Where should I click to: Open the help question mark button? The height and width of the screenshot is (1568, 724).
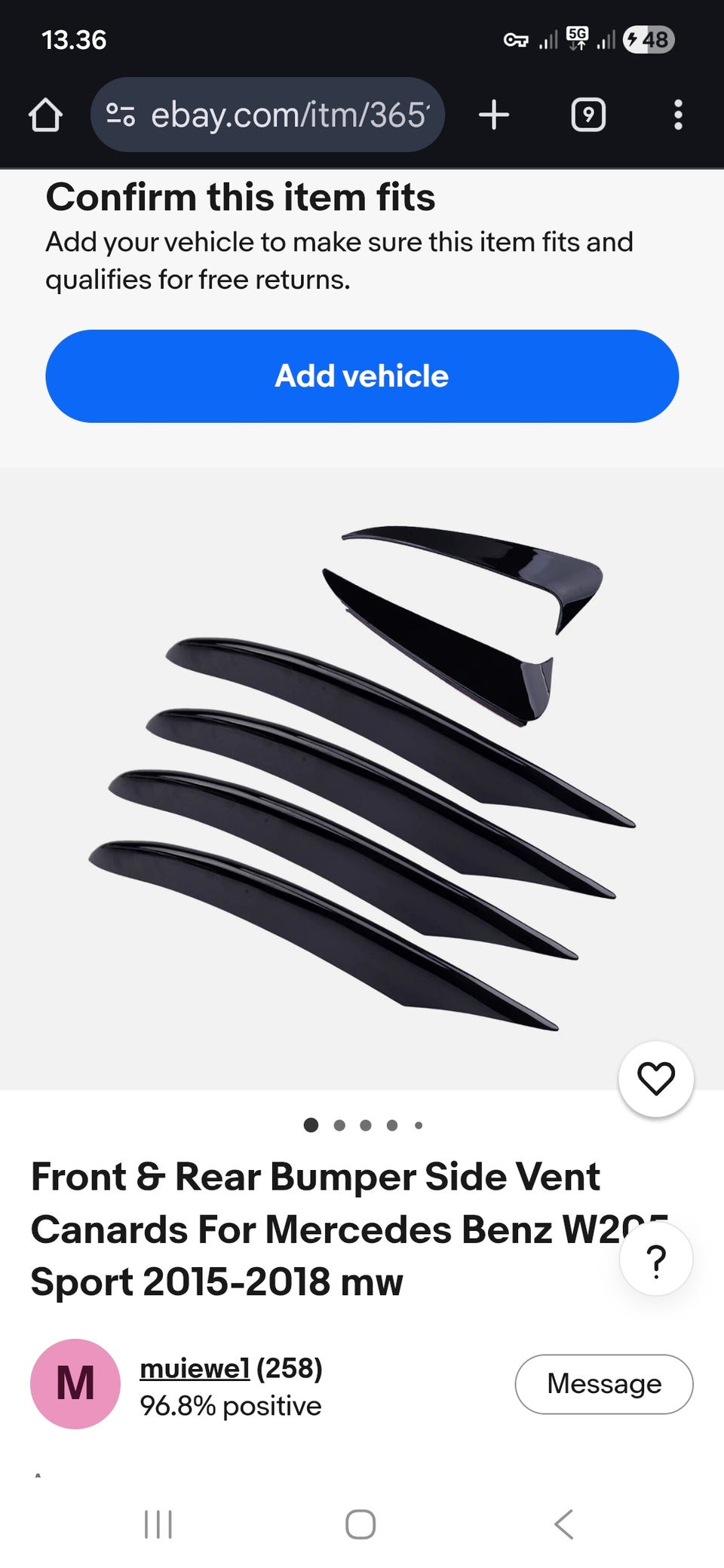coord(656,1260)
